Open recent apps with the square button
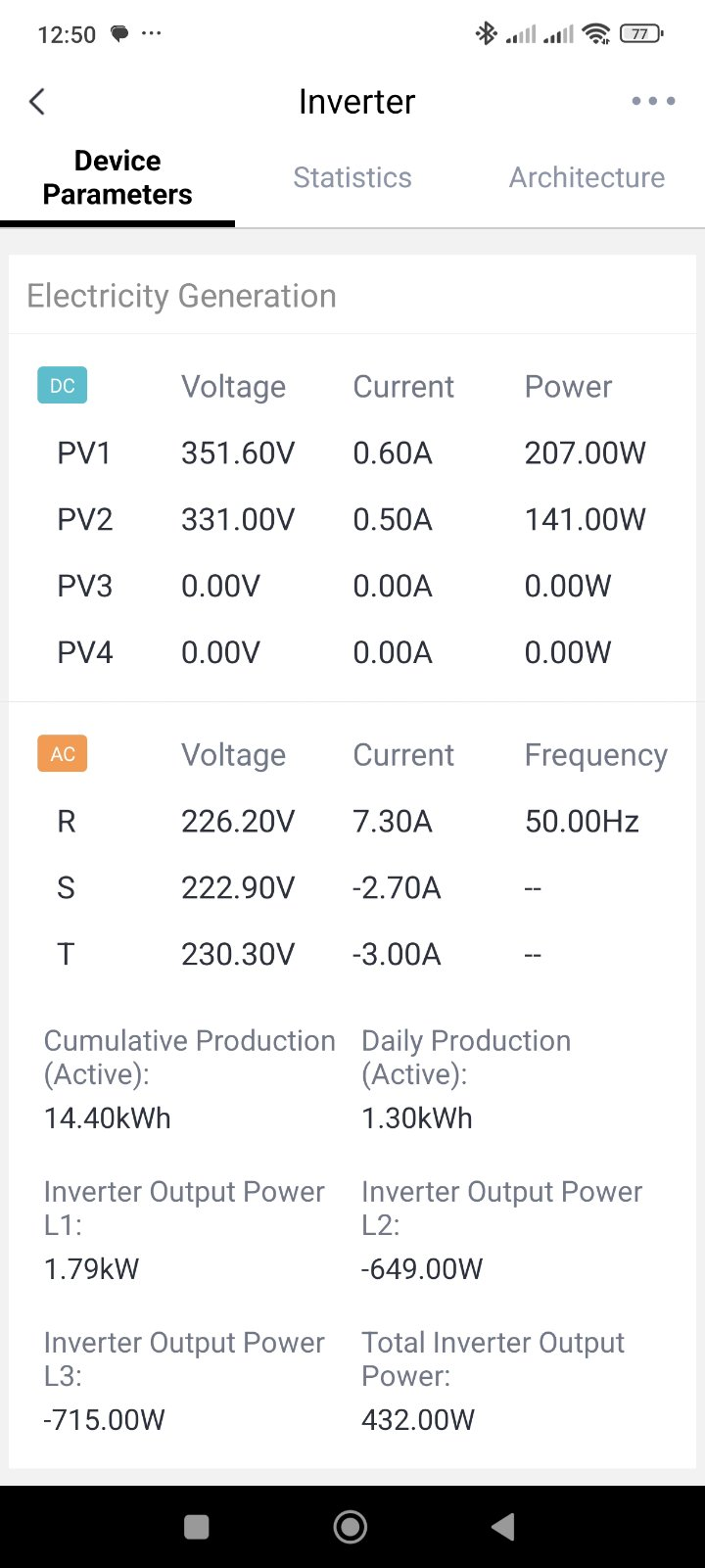The image size is (705, 1568). click(197, 1527)
